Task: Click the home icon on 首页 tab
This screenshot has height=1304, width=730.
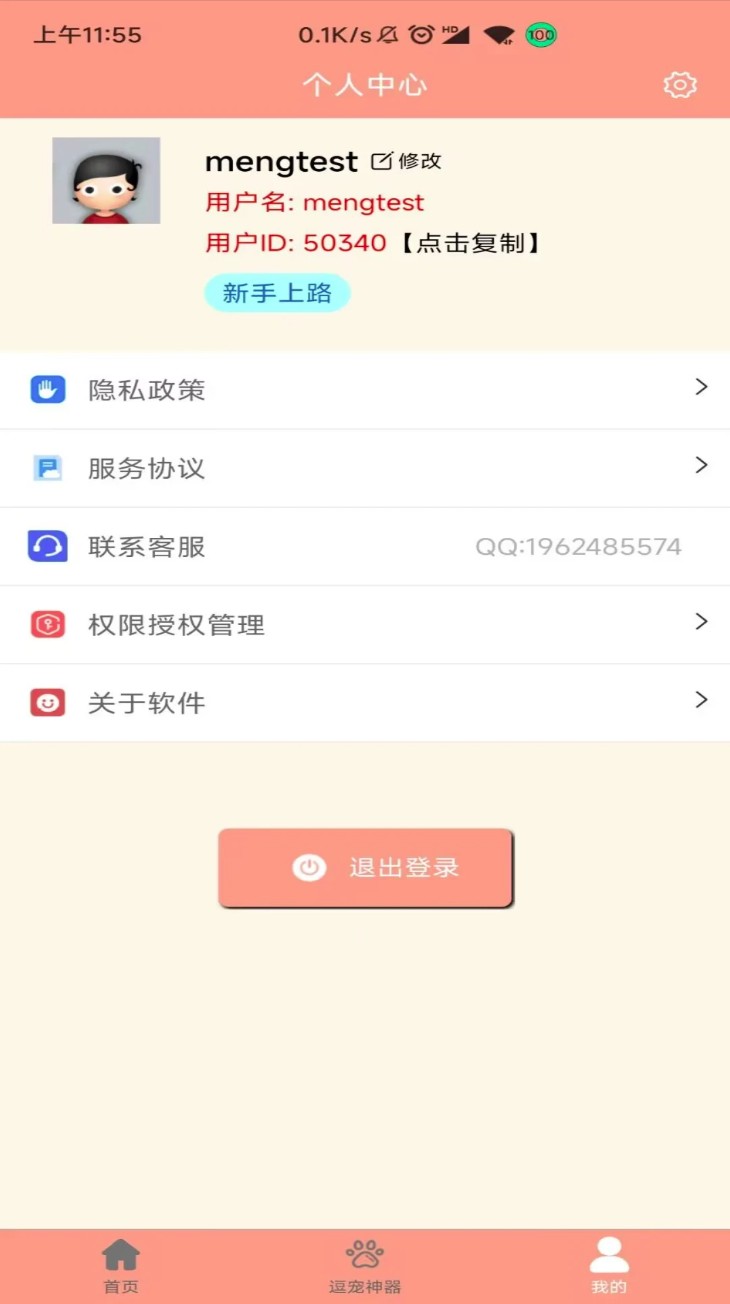Action: (120, 1251)
